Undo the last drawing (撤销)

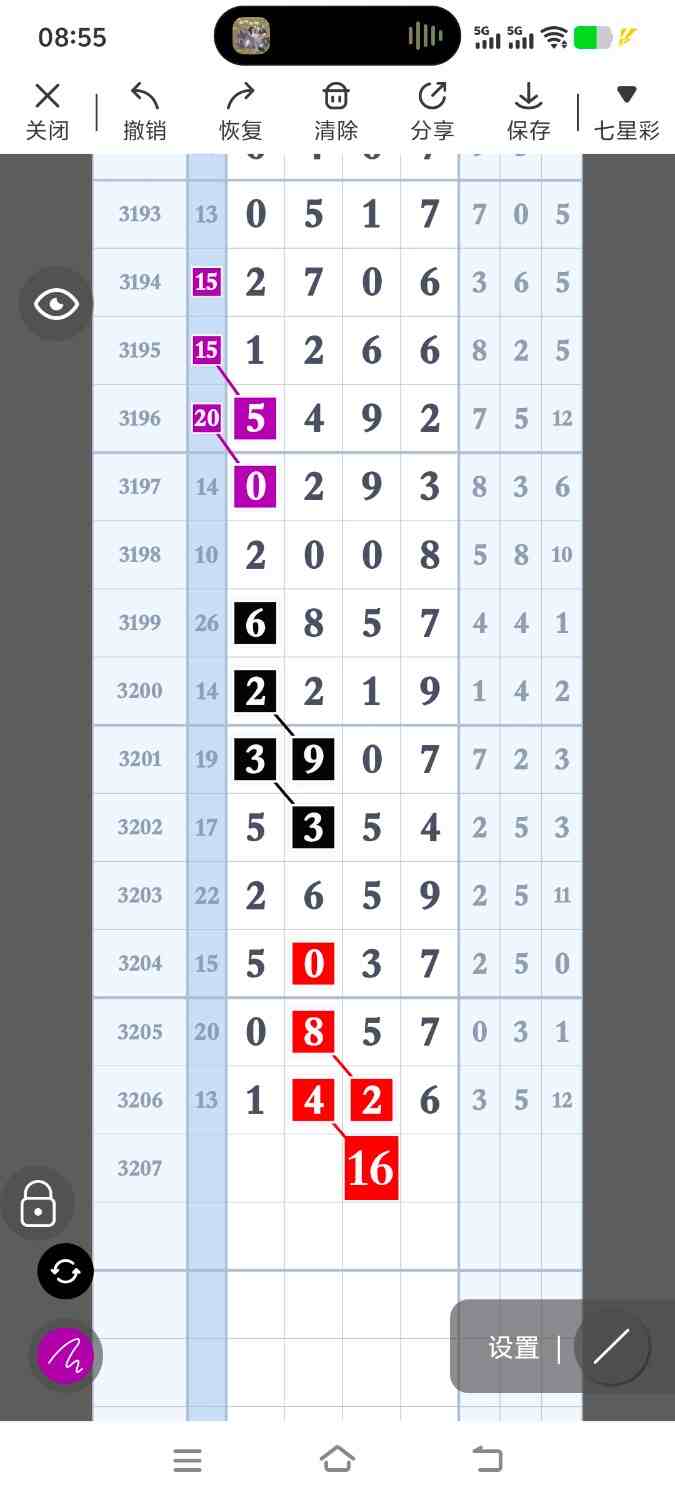click(144, 111)
